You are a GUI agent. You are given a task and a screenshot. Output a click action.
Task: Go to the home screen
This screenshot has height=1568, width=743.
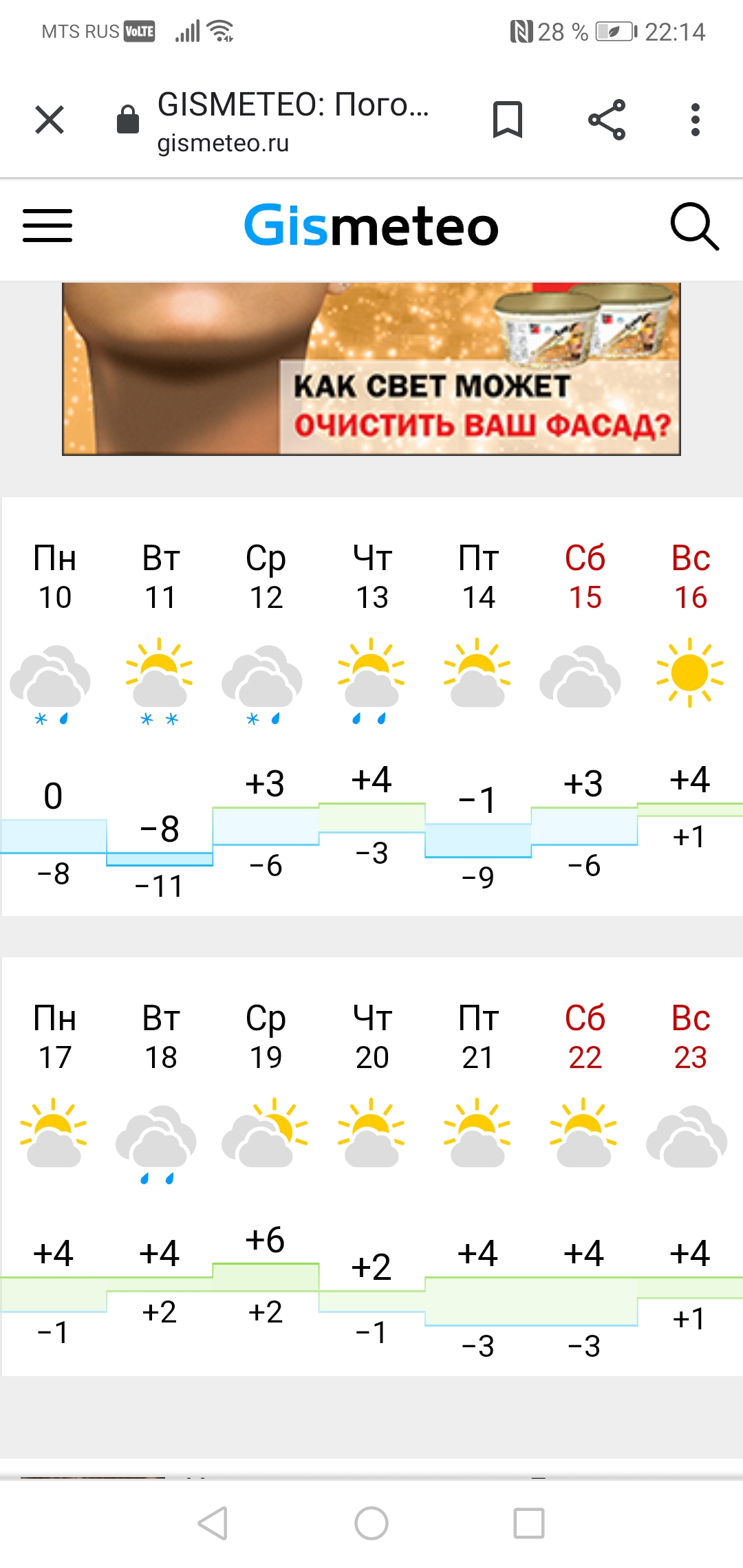pos(371,1523)
